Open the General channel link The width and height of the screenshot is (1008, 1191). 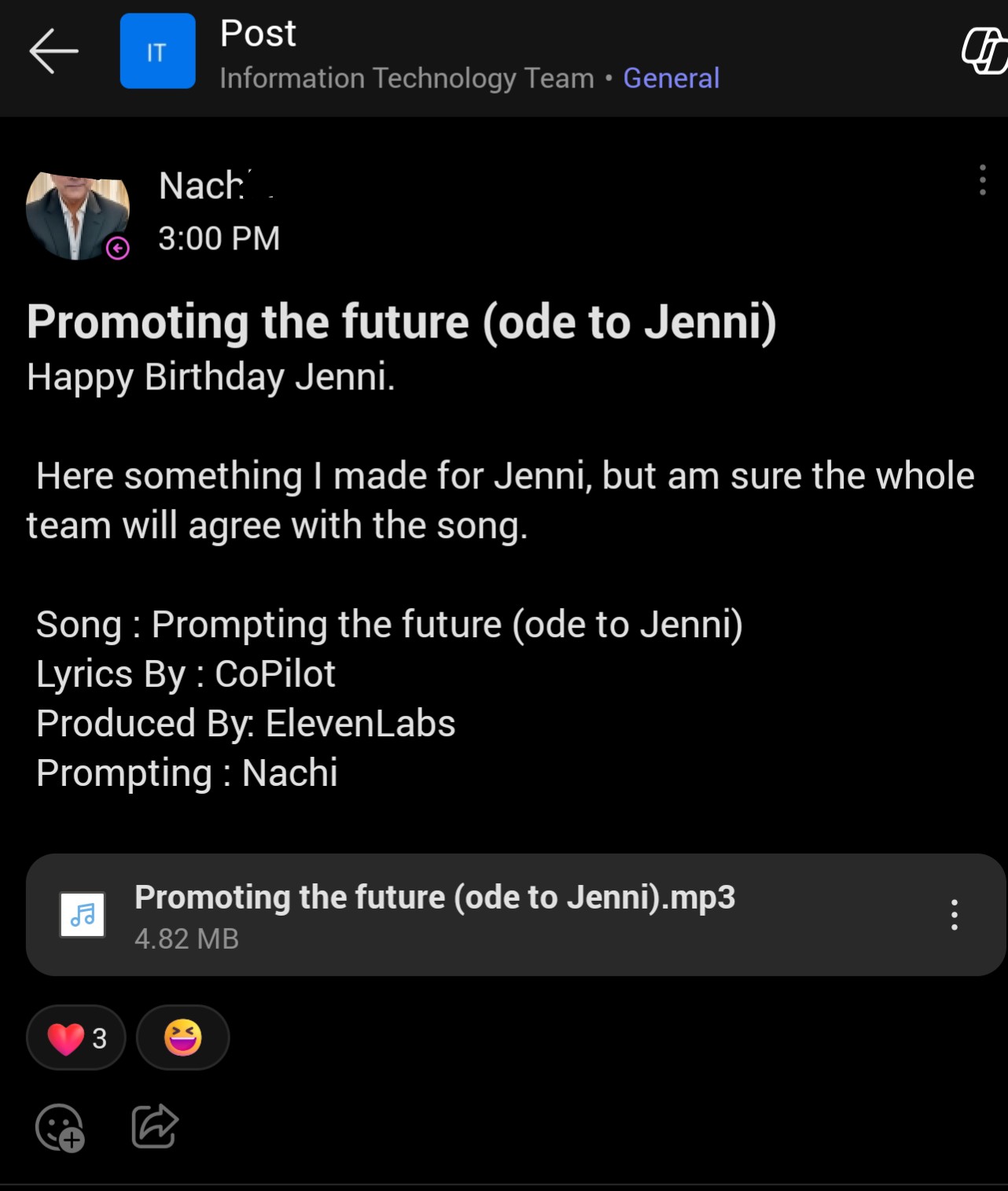(671, 78)
